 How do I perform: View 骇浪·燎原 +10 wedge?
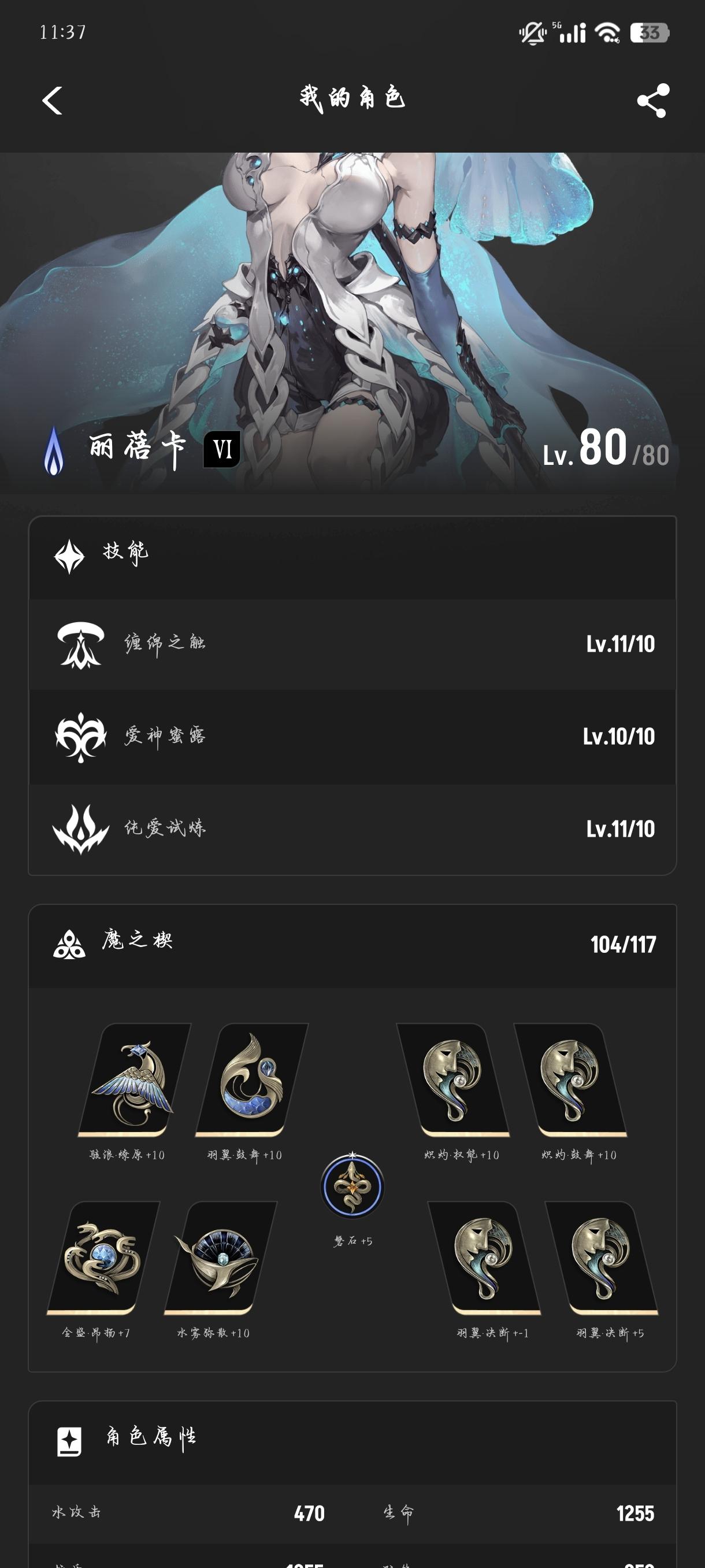point(133,1081)
